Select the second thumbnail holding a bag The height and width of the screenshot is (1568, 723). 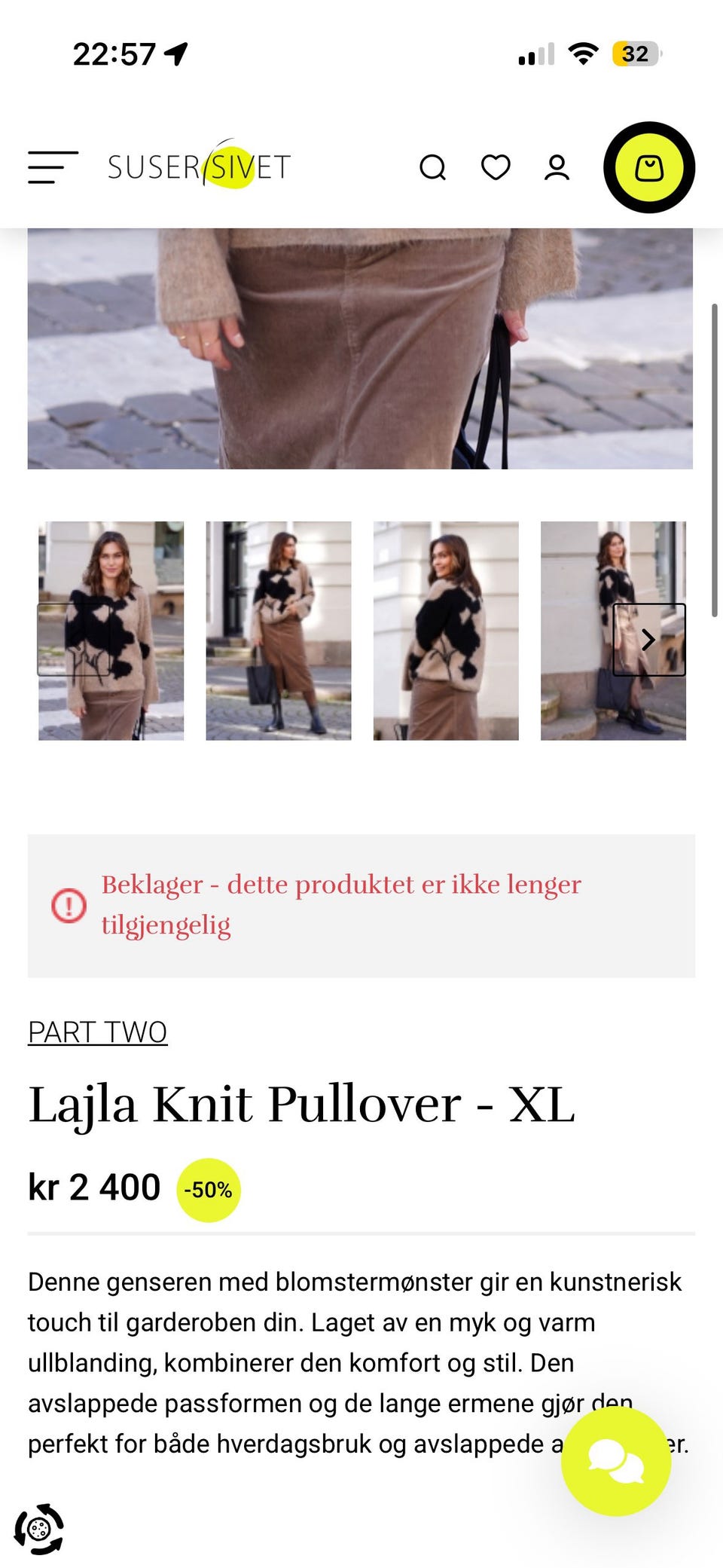[277, 630]
